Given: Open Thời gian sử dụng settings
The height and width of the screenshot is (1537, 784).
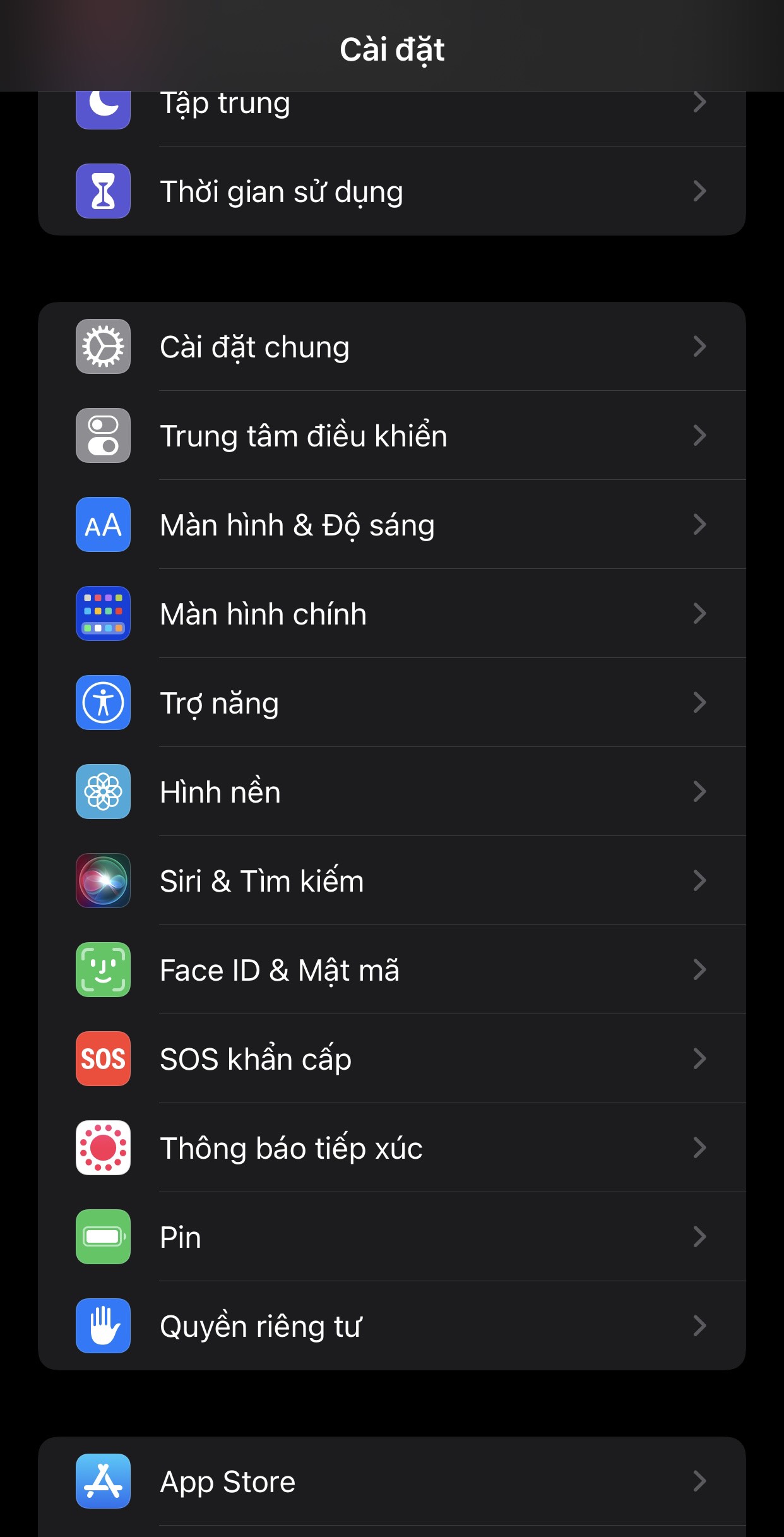Looking at the screenshot, I should [391, 191].
